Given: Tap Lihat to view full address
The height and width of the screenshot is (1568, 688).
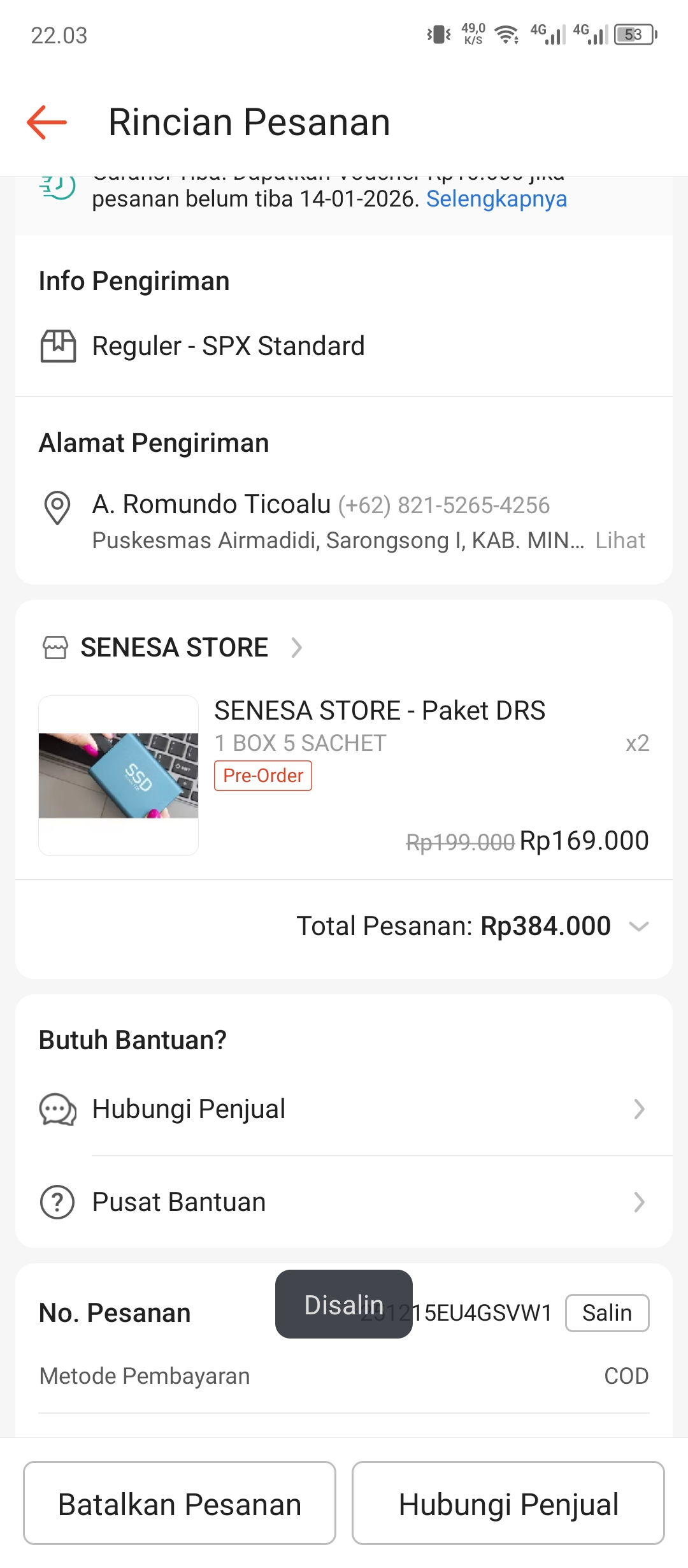Looking at the screenshot, I should 619,541.
